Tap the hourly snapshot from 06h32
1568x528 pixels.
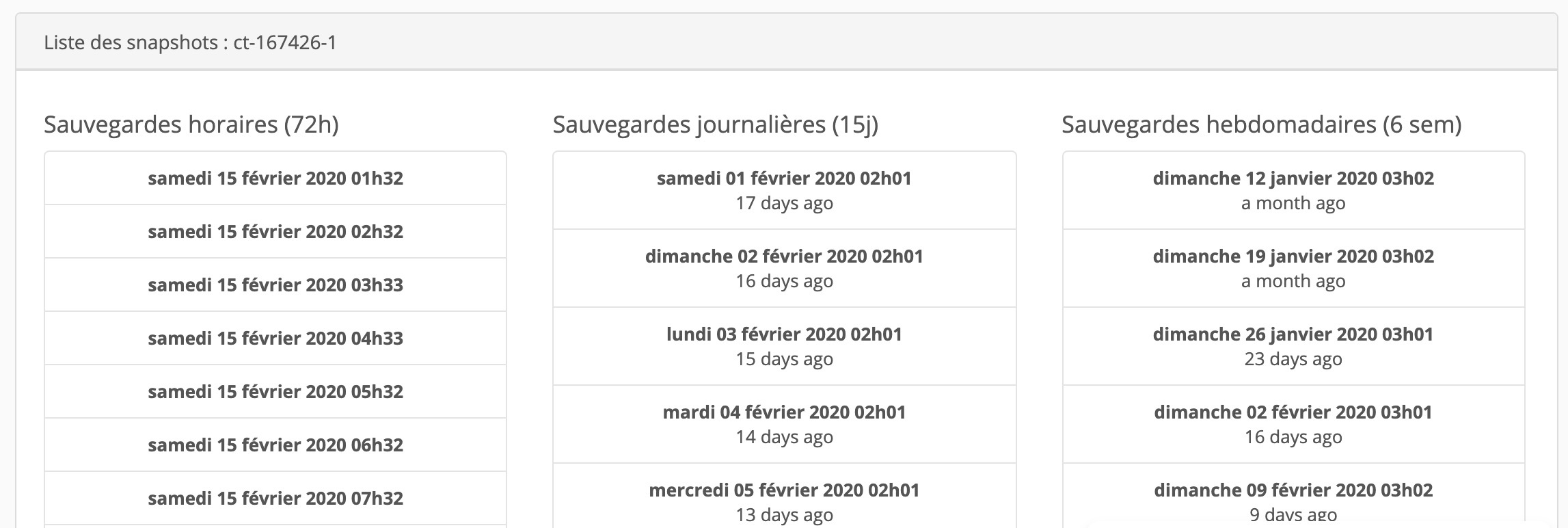click(275, 445)
